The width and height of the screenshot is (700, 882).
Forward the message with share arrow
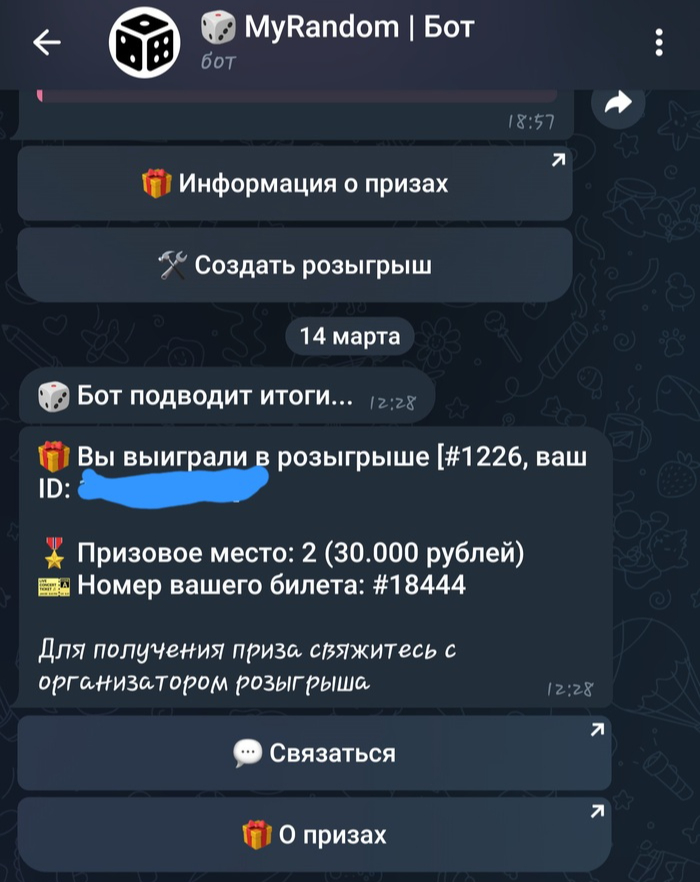tap(619, 102)
